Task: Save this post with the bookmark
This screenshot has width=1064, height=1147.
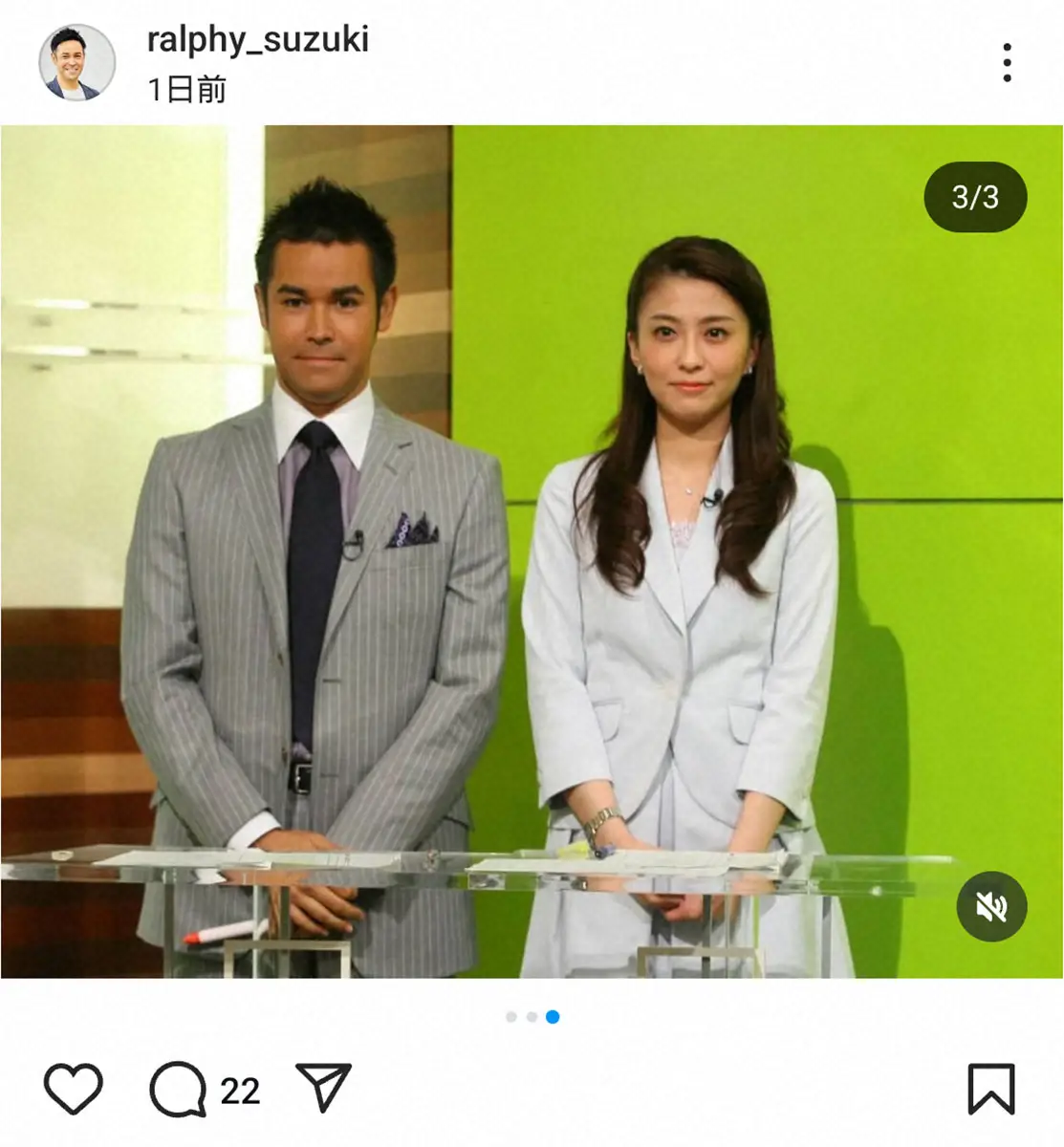Action: pos(990,1090)
